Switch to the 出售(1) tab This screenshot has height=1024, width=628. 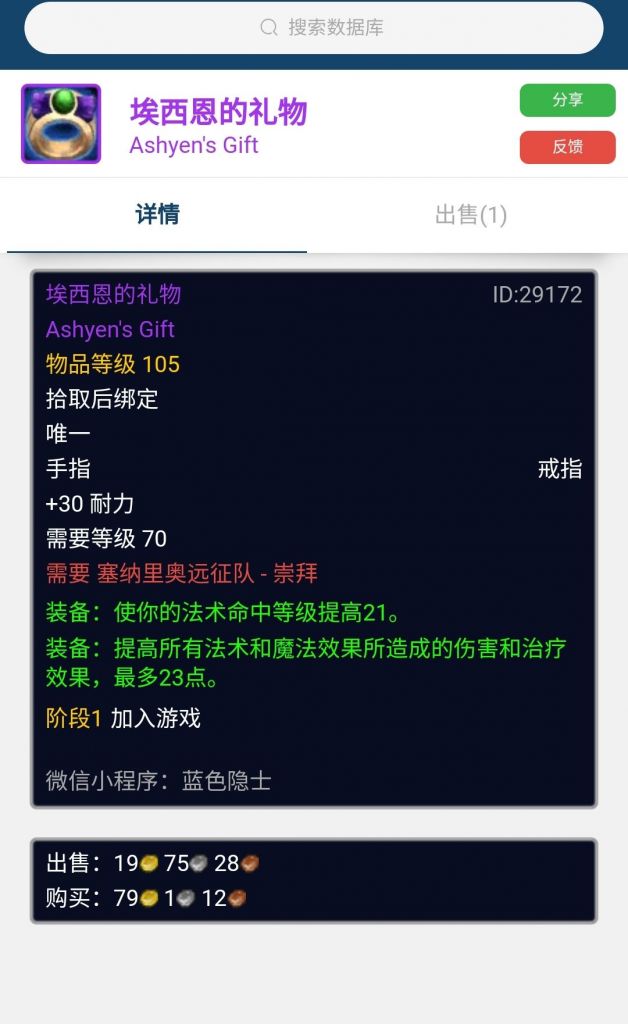(470, 215)
